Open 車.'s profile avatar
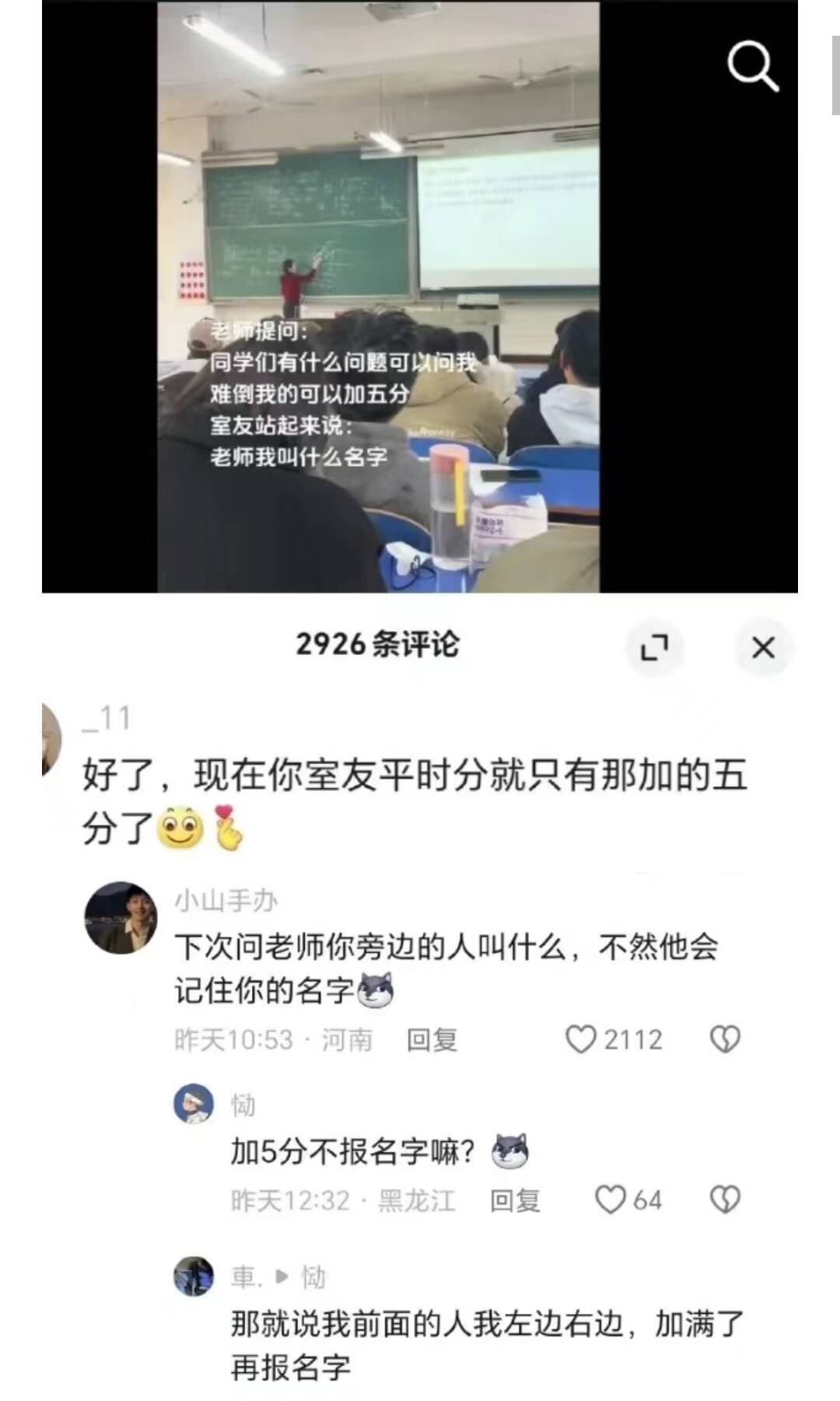Screen dimensions: 840x1401 (x=194, y=1277)
